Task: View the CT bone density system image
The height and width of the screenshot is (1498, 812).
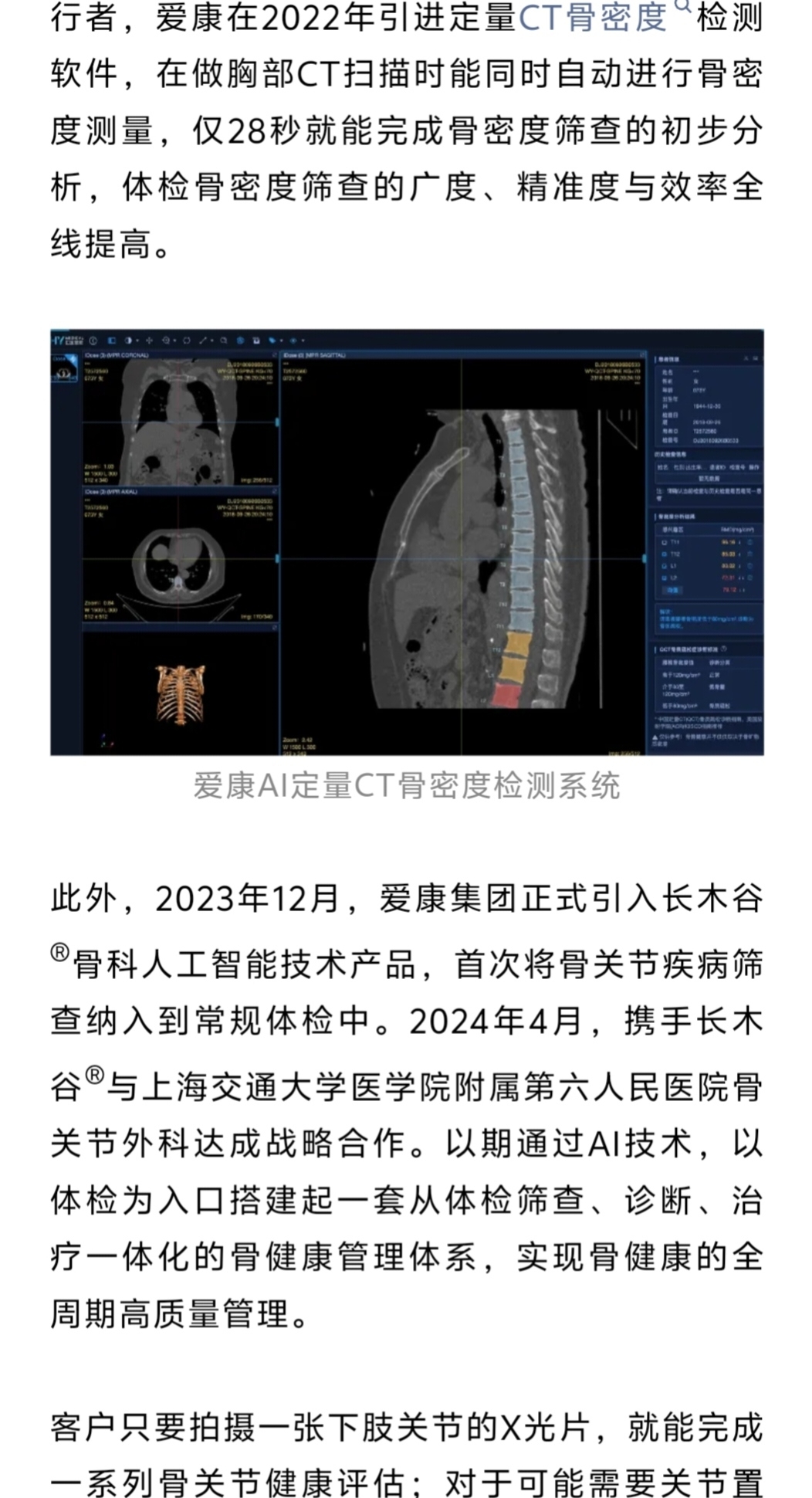Action: pos(407,542)
